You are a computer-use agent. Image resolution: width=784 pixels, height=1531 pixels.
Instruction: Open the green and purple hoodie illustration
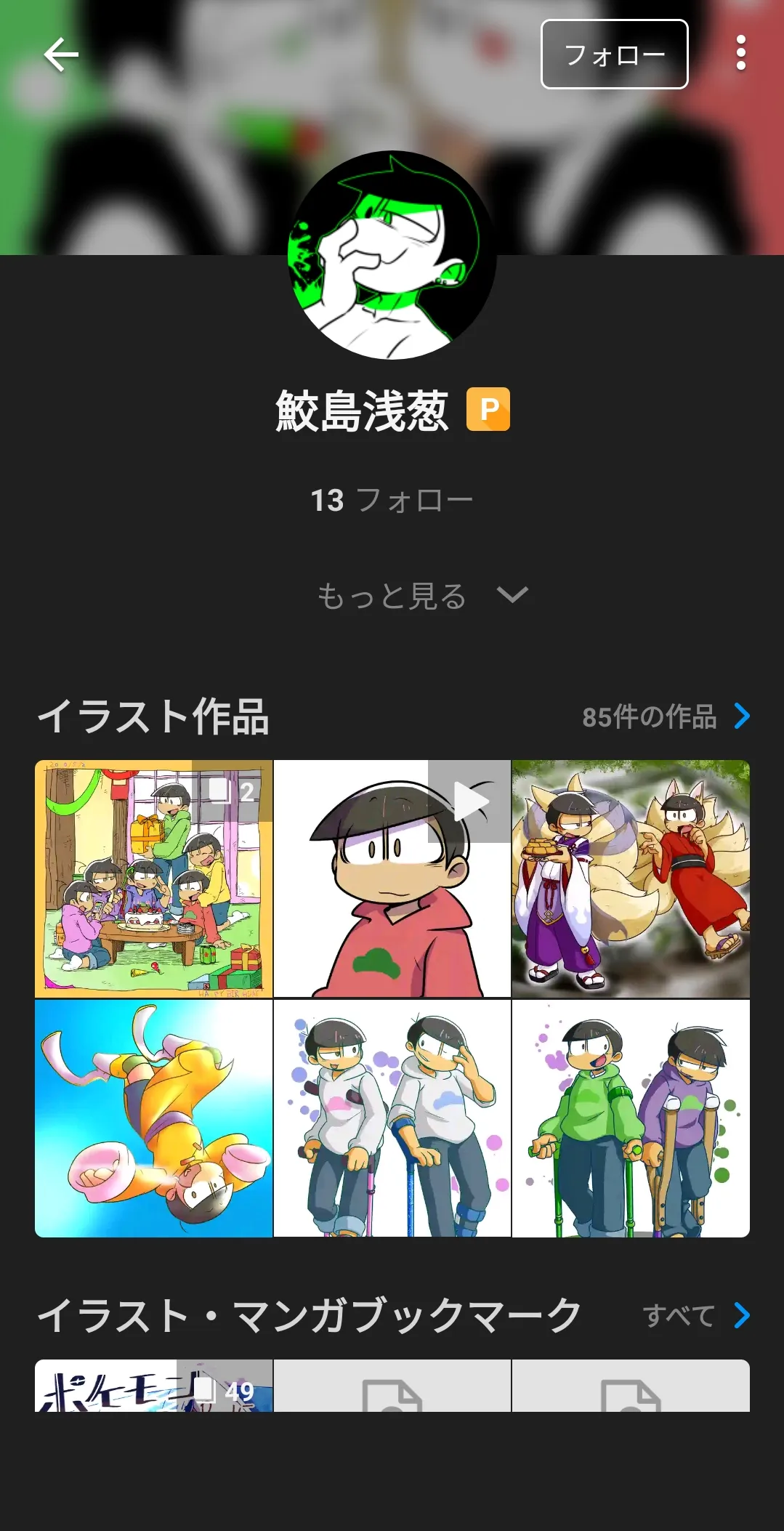tap(631, 1118)
